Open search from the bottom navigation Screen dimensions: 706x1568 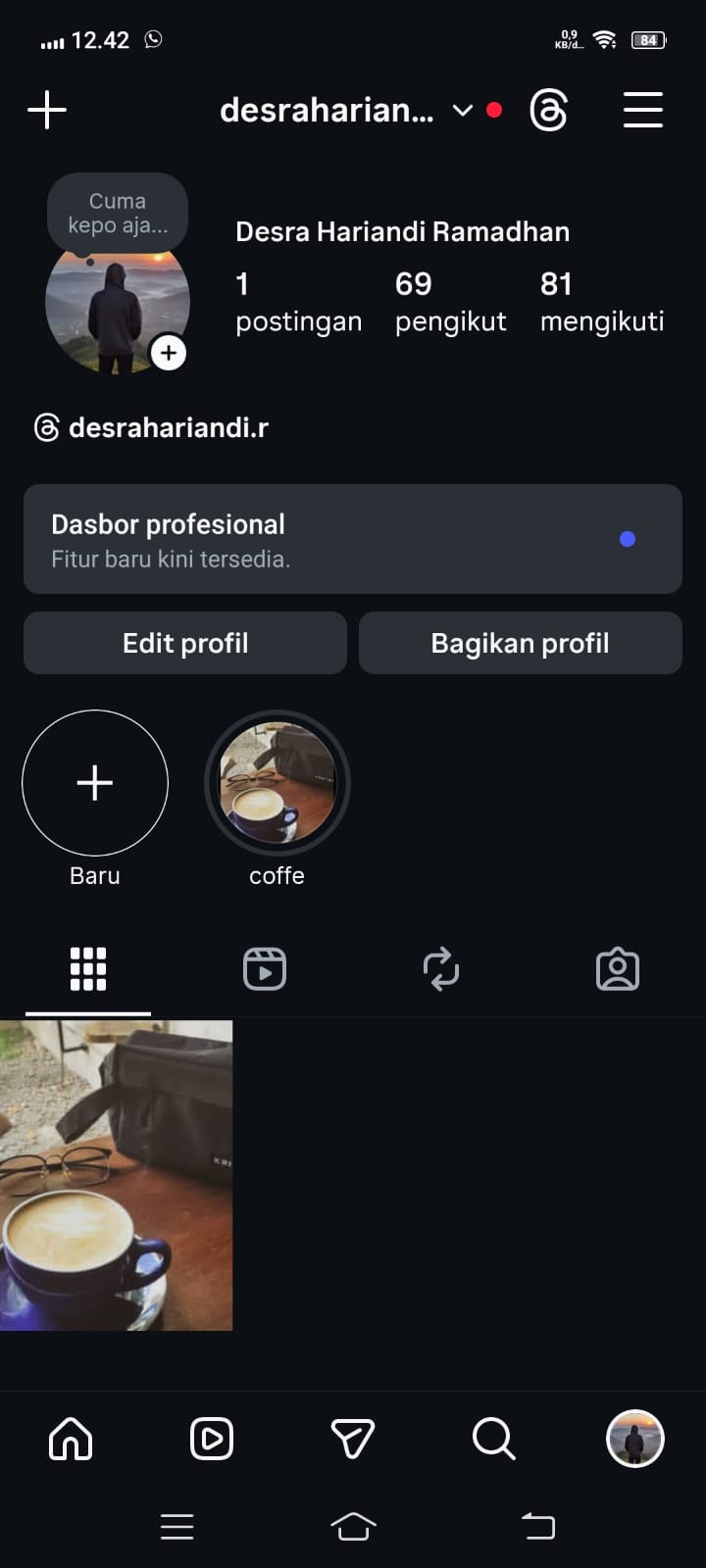point(493,1439)
